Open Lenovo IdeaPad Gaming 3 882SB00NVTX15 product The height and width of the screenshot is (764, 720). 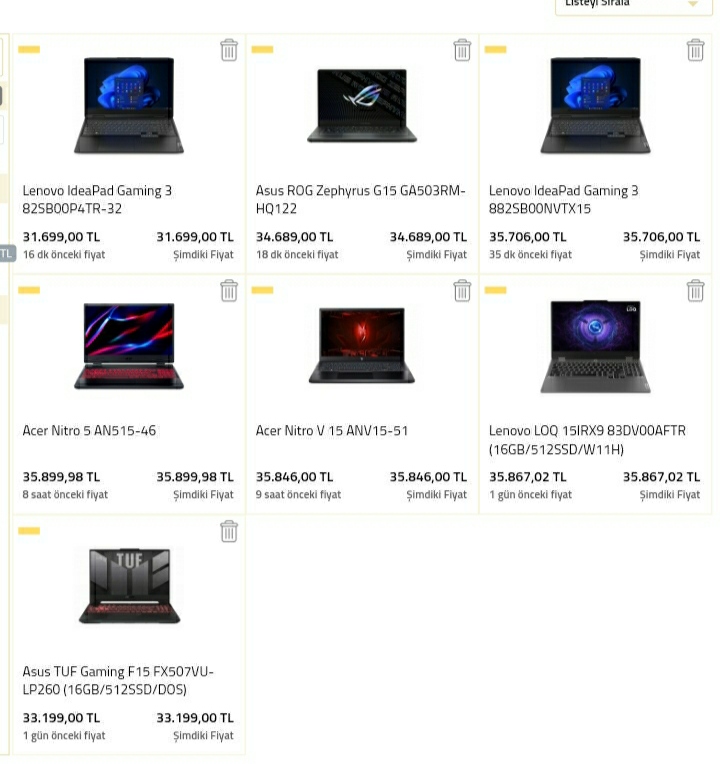point(563,199)
